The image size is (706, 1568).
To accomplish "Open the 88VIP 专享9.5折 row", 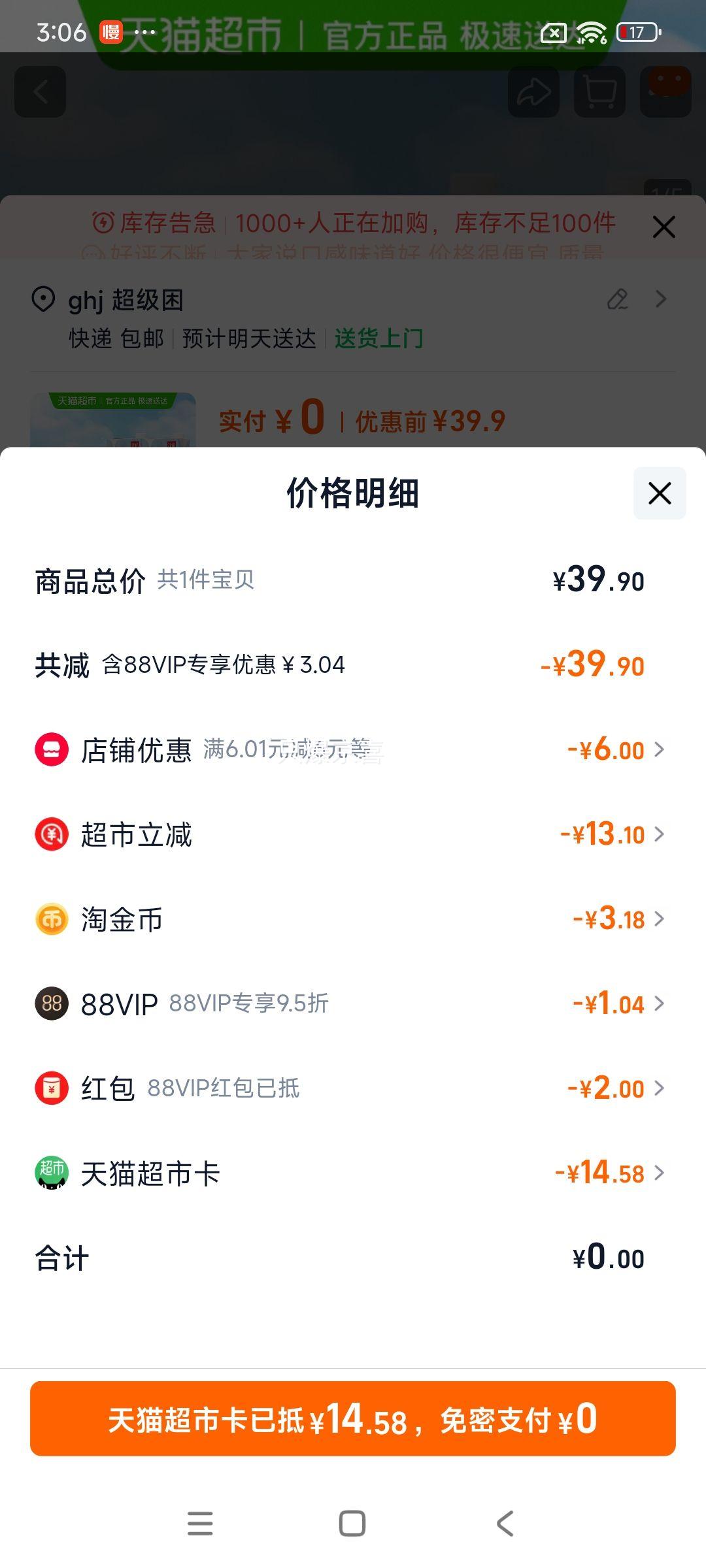I will pyautogui.click(x=353, y=1004).
